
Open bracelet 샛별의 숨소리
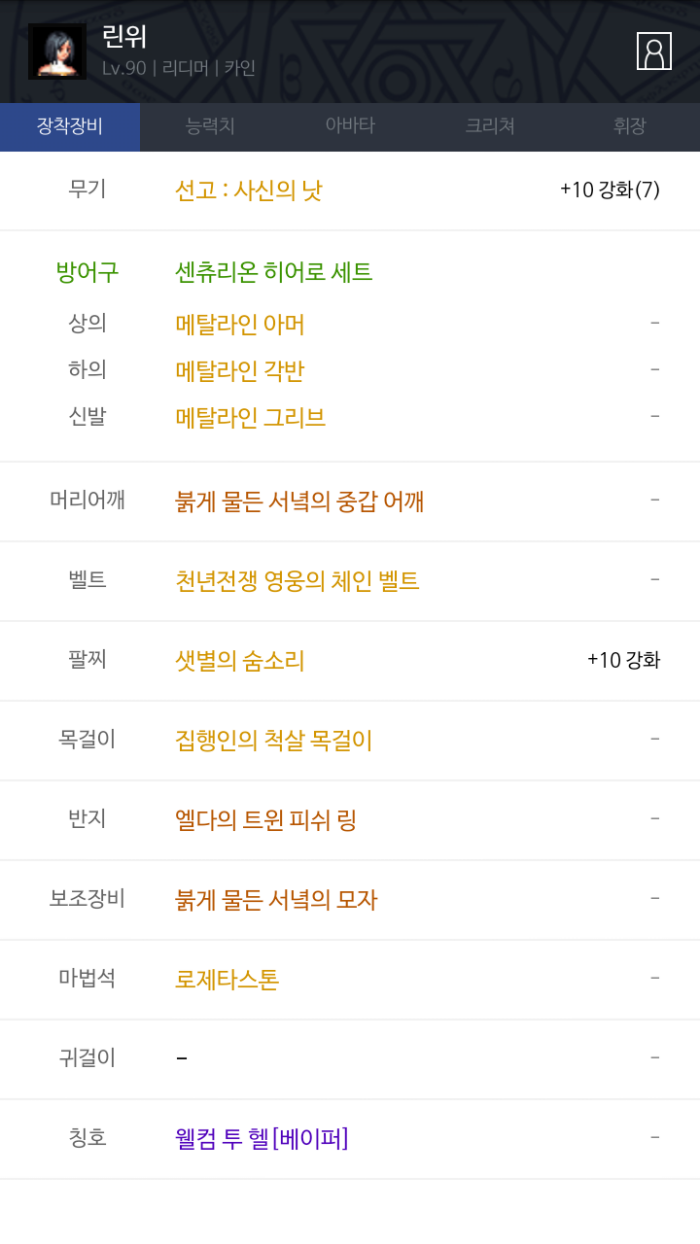(240, 661)
